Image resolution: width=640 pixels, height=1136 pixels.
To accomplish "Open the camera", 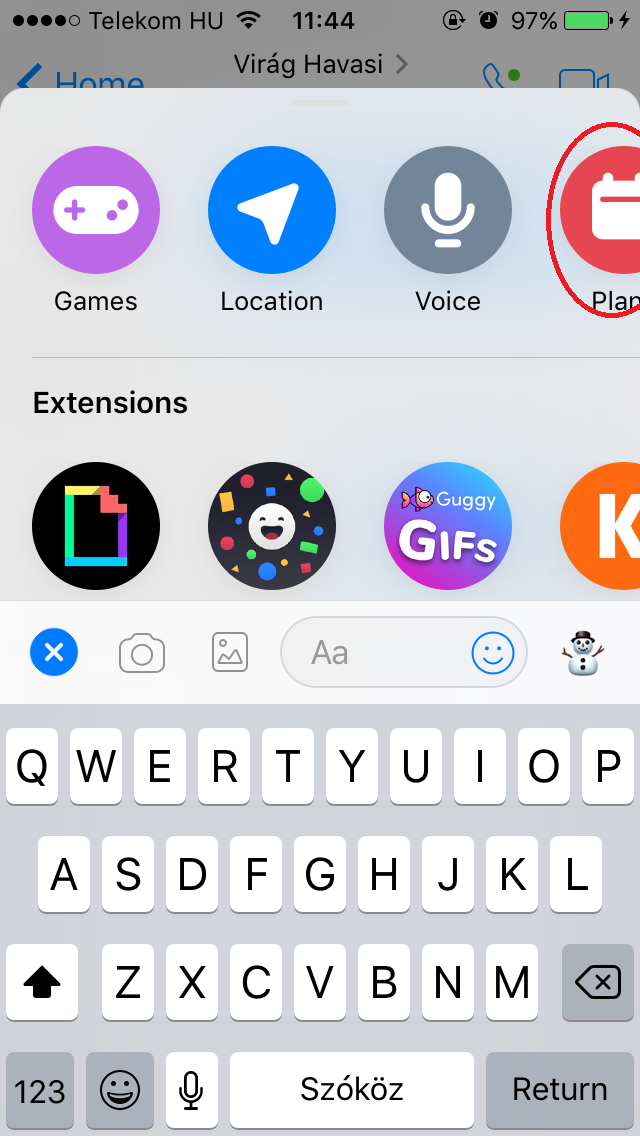I will click(x=142, y=654).
